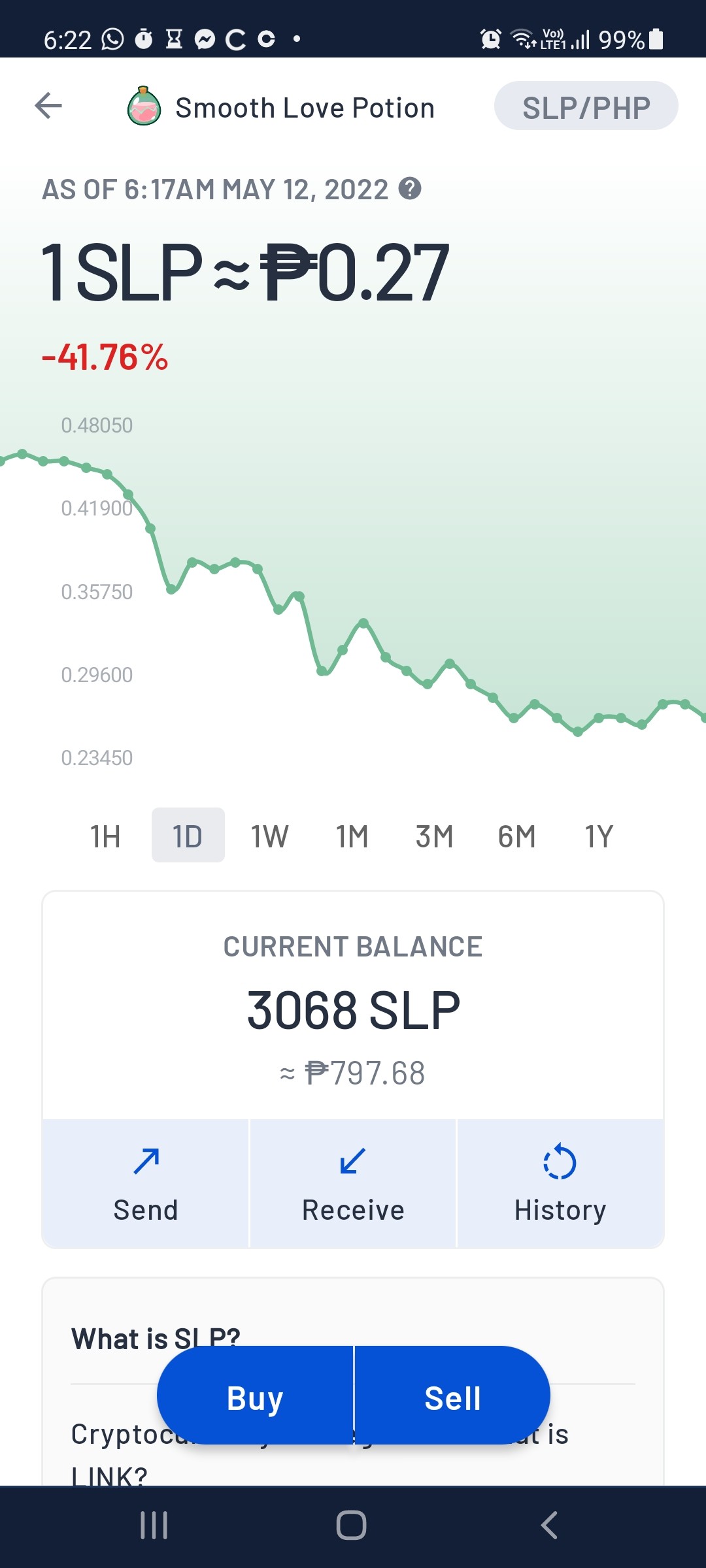
Task: Show the 1M price chart
Action: pos(352,836)
